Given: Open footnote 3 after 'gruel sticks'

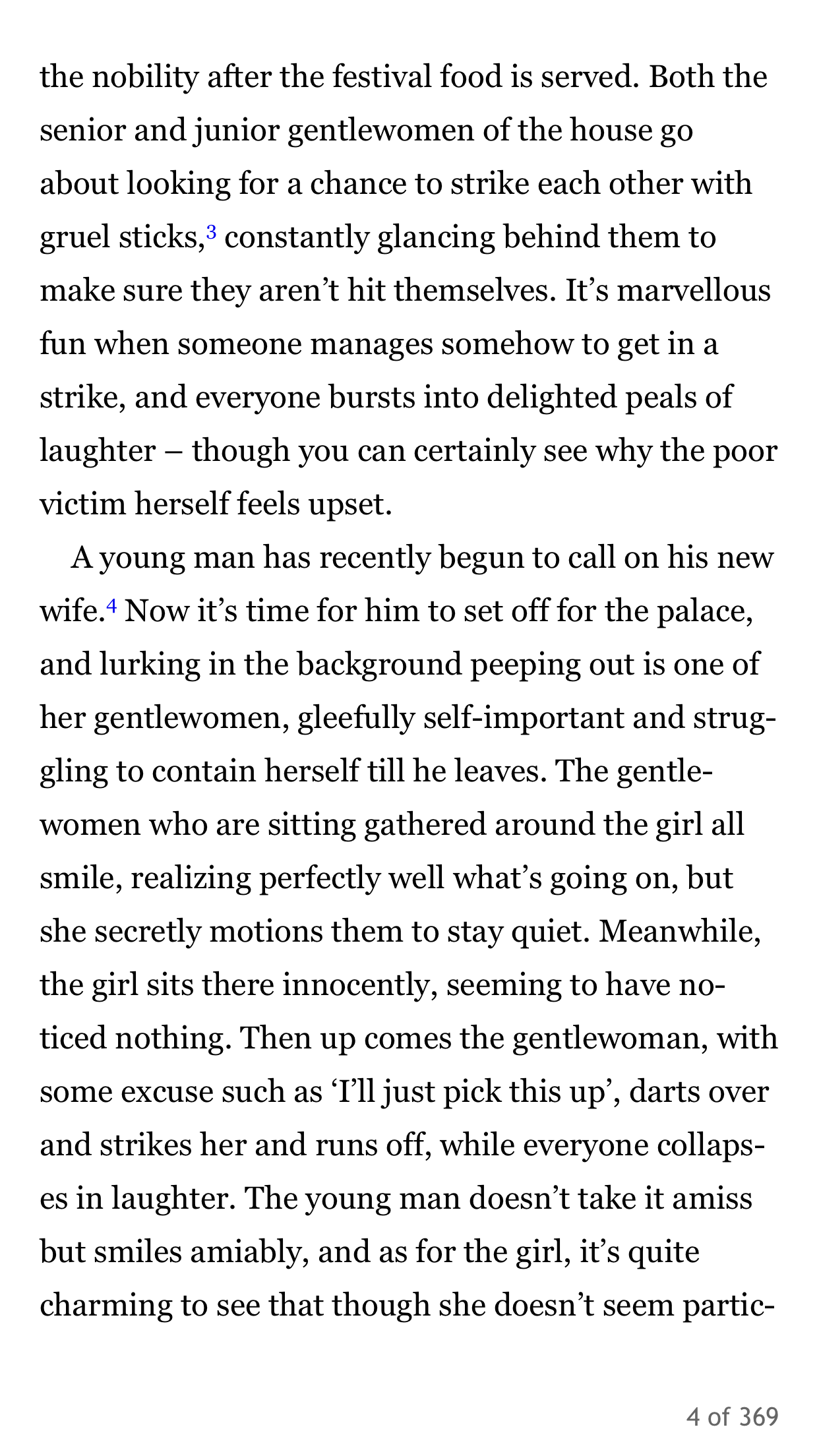Looking at the screenshot, I should (212, 231).
